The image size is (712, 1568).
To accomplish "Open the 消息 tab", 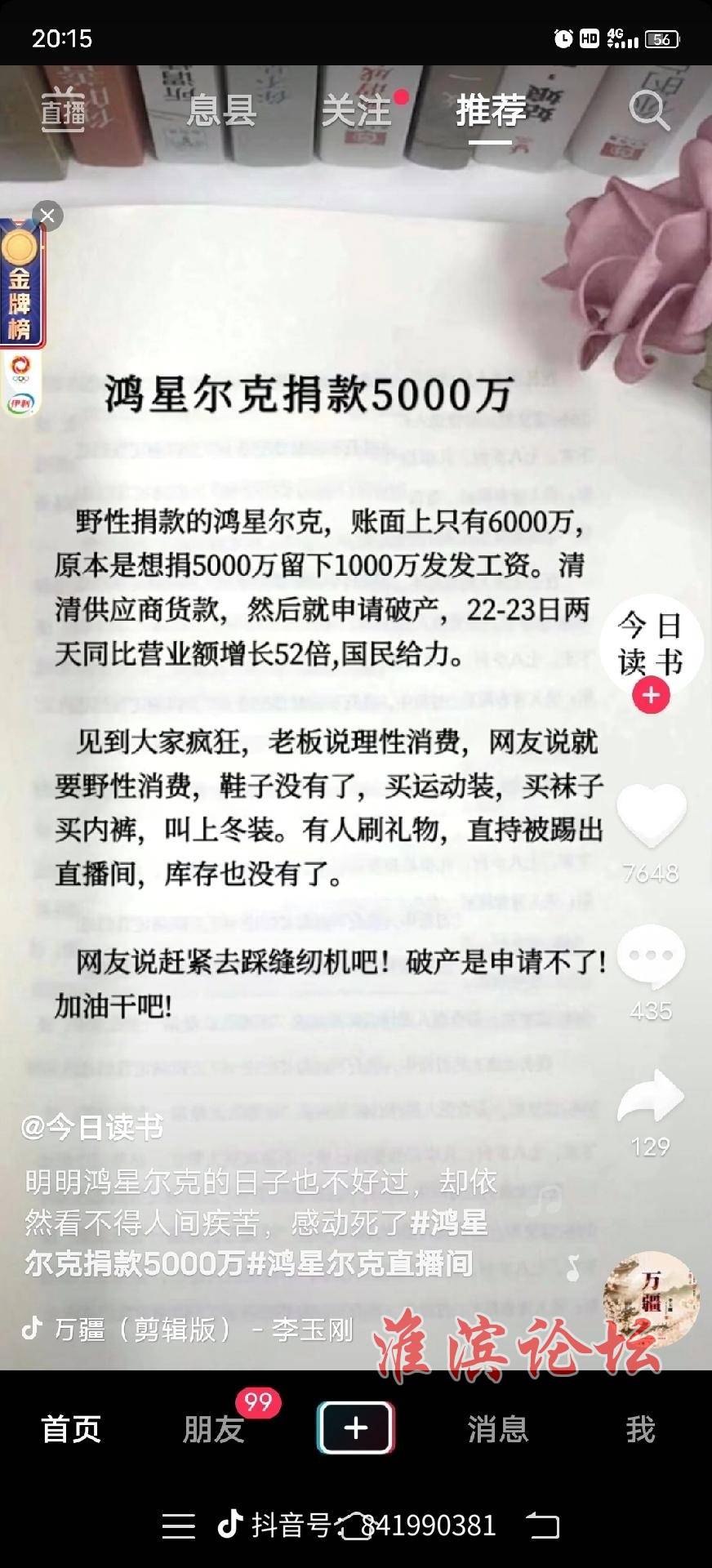I will click(x=497, y=1429).
